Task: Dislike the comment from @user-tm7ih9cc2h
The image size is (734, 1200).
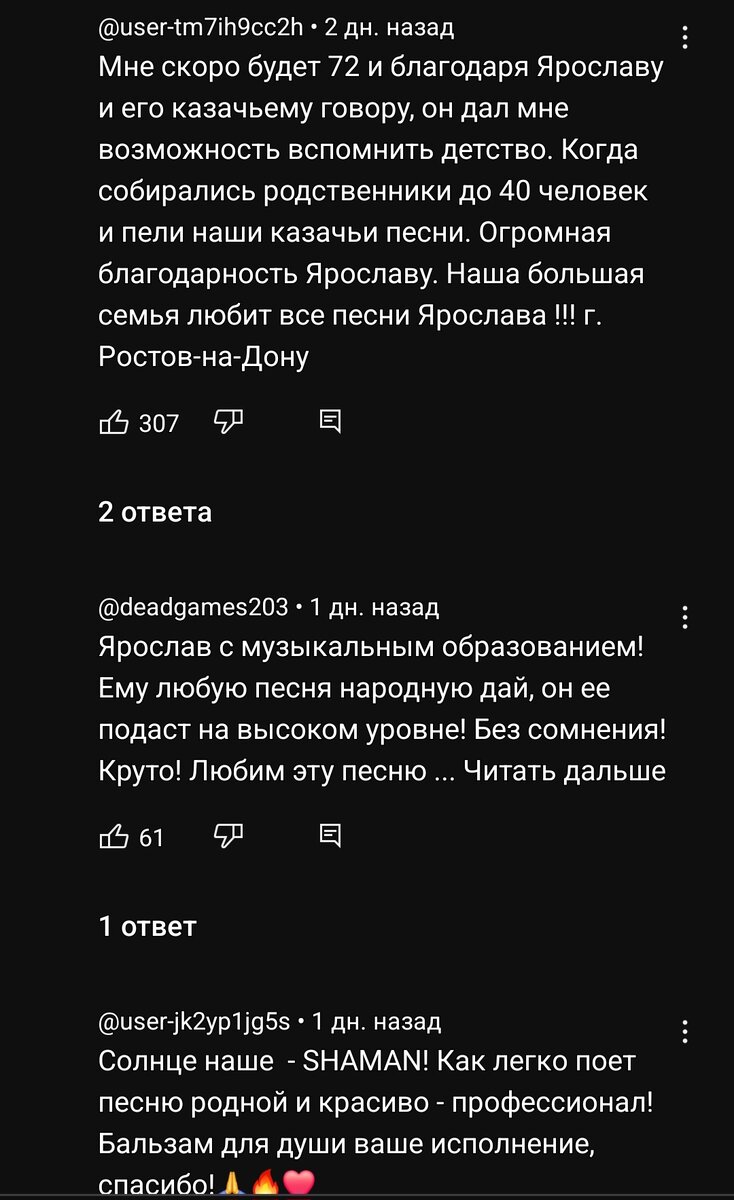Action: point(229,423)
